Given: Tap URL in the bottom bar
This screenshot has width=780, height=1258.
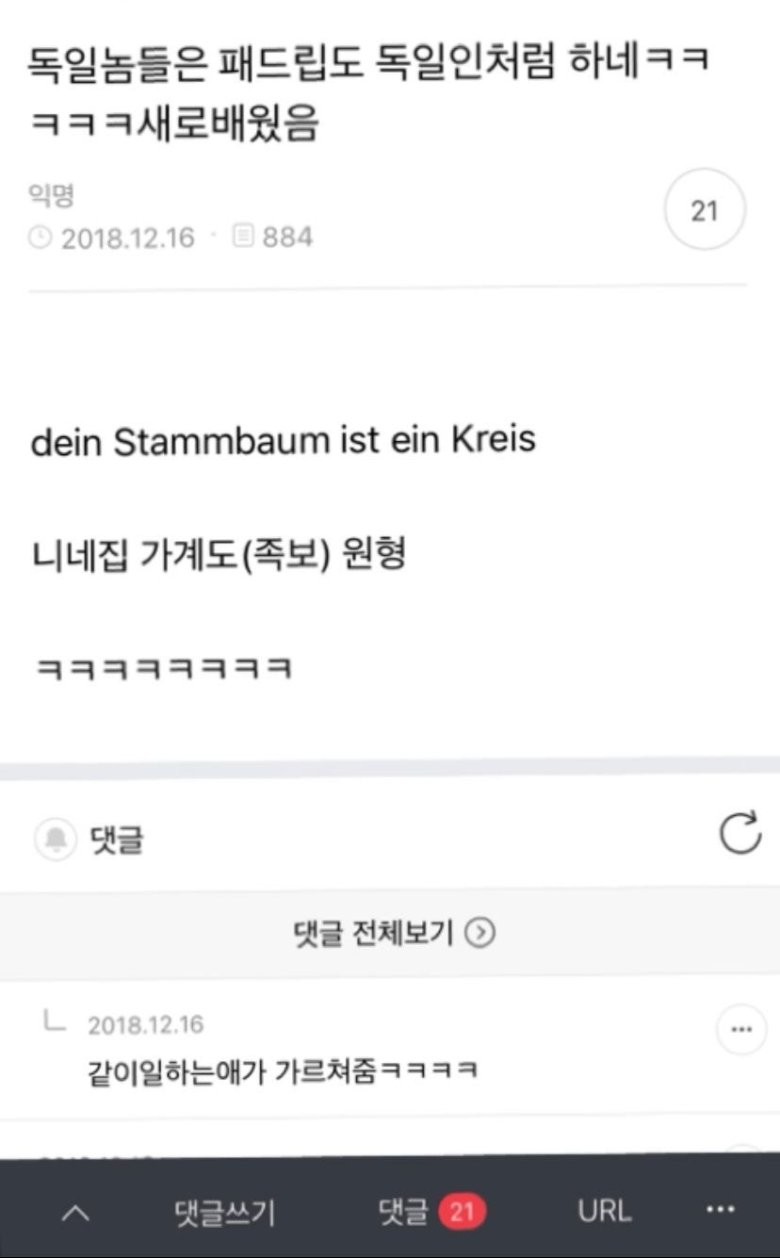Looking at the screenshot, I should click(x=604, y=1212).
